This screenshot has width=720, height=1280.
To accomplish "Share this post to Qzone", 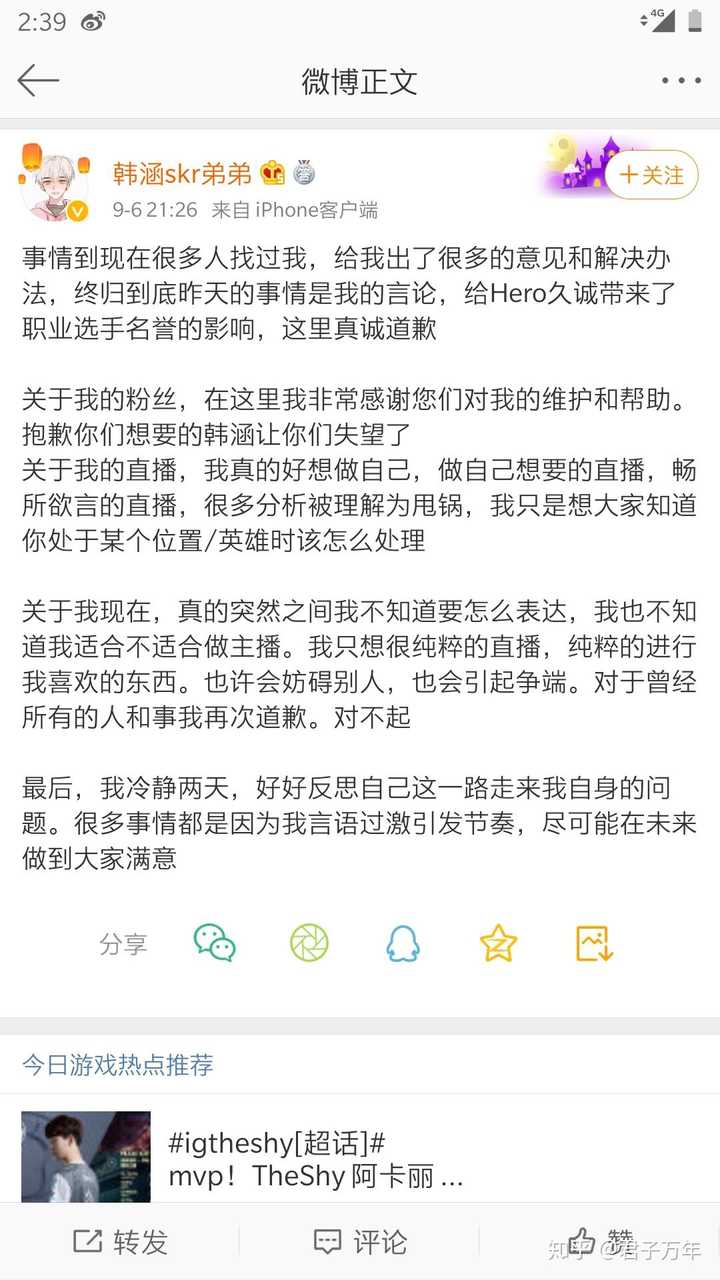I will [x=498, y=943].
